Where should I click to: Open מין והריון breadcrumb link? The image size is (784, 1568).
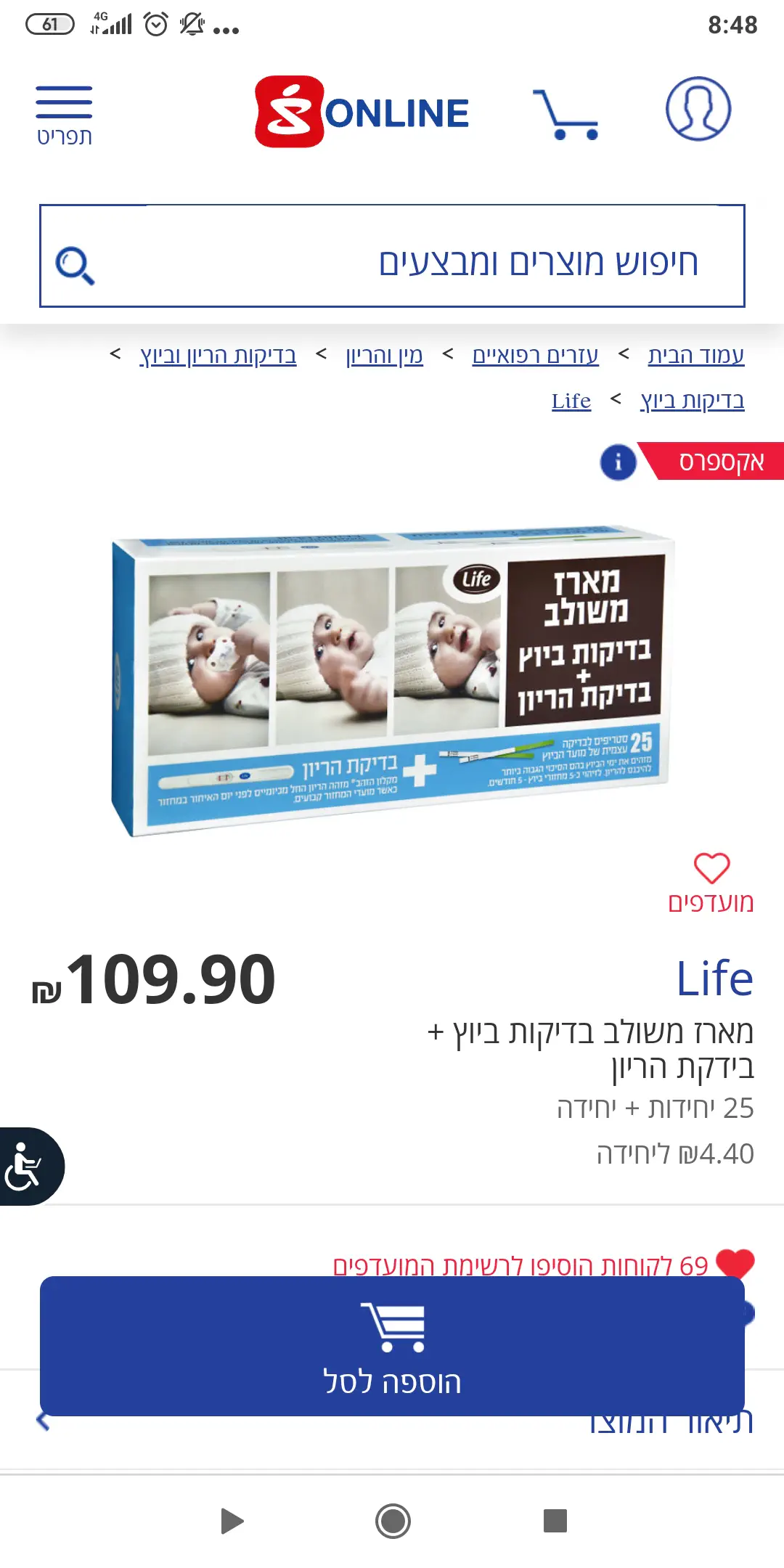click(384, 355)
